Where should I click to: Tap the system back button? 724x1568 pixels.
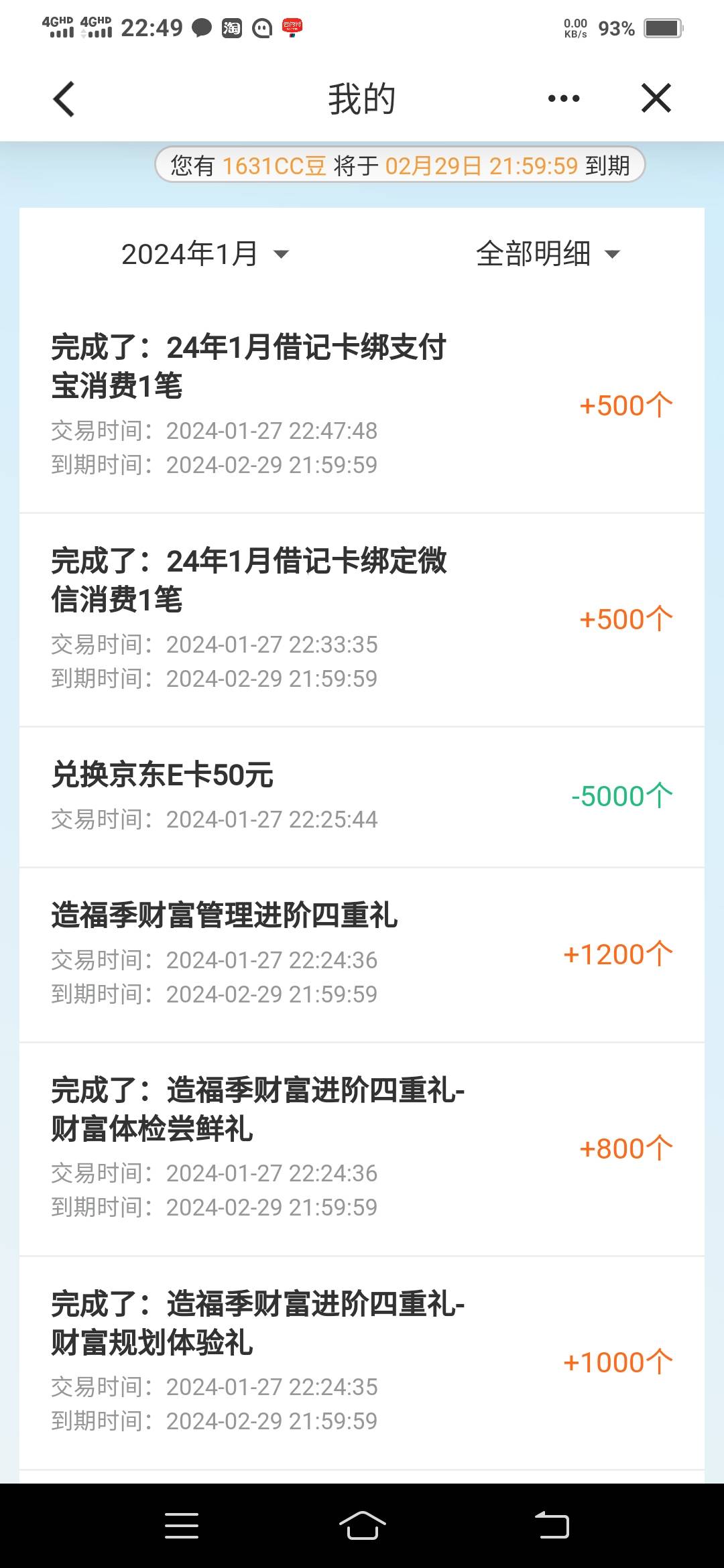tap(552, 1526)
